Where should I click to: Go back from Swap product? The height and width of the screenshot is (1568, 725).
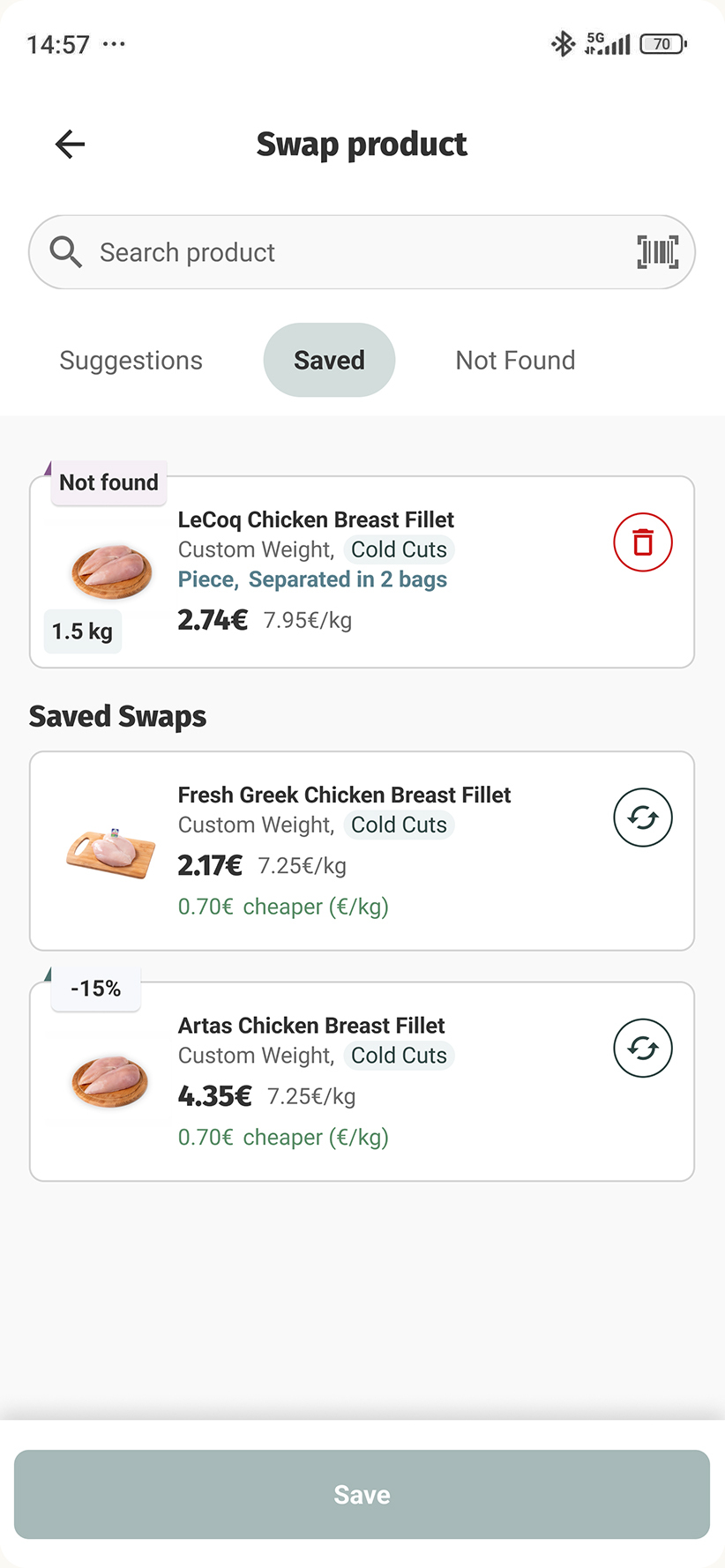(x=70, y=144)
